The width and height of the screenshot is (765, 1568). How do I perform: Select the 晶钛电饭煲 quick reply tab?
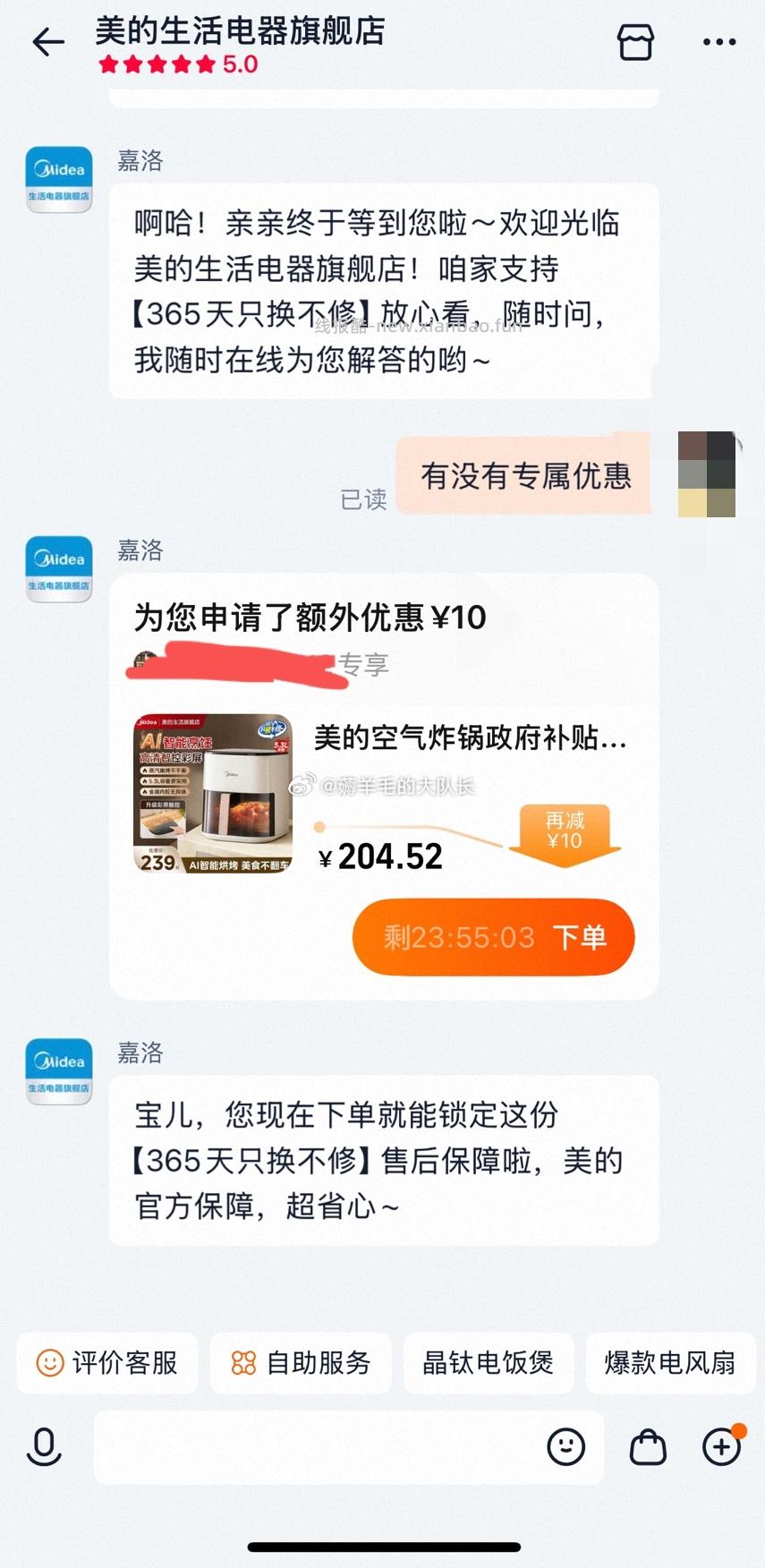tap(489, 1362)
